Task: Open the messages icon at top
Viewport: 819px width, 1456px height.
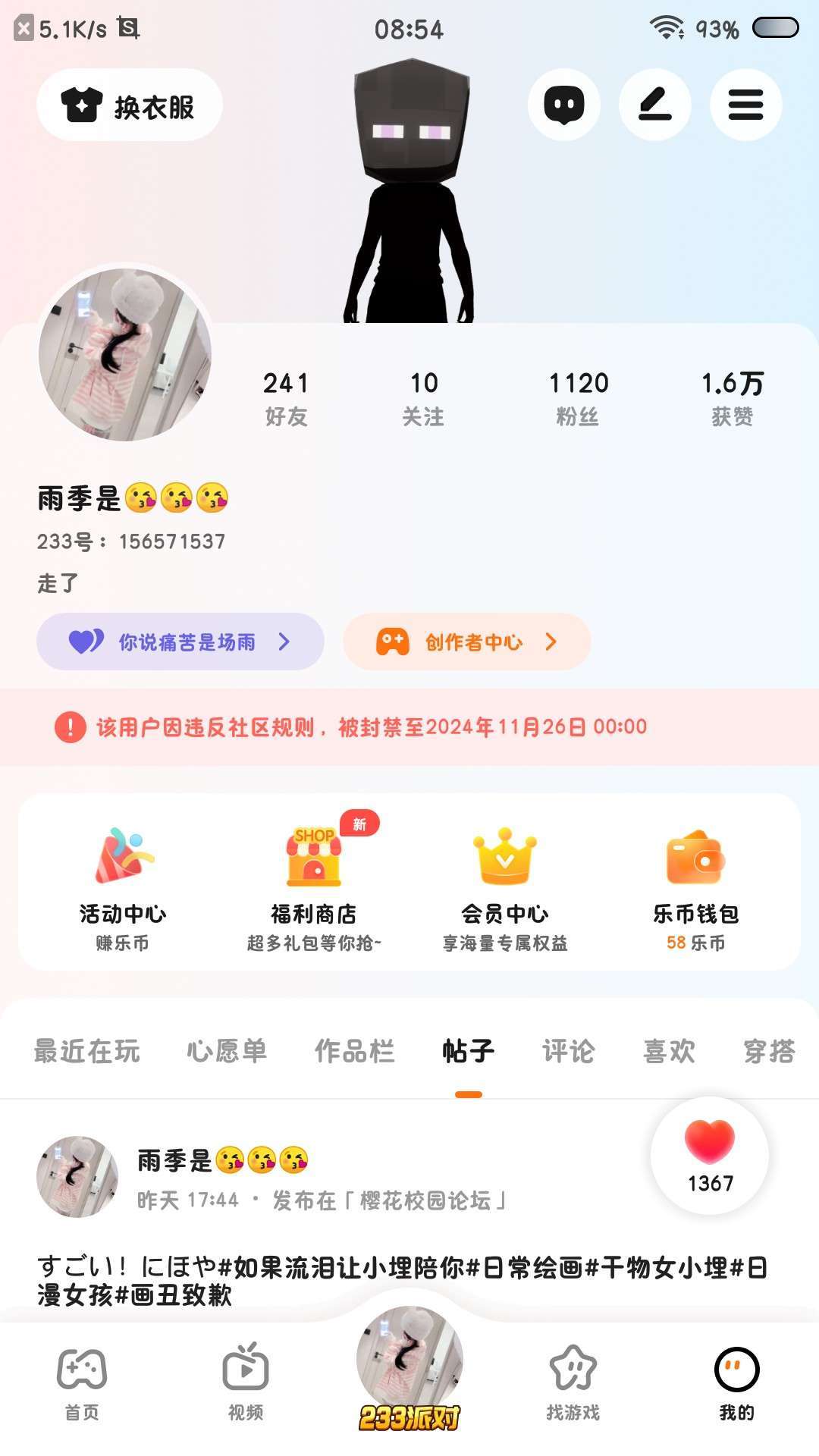Action: [x=564, y=105]
